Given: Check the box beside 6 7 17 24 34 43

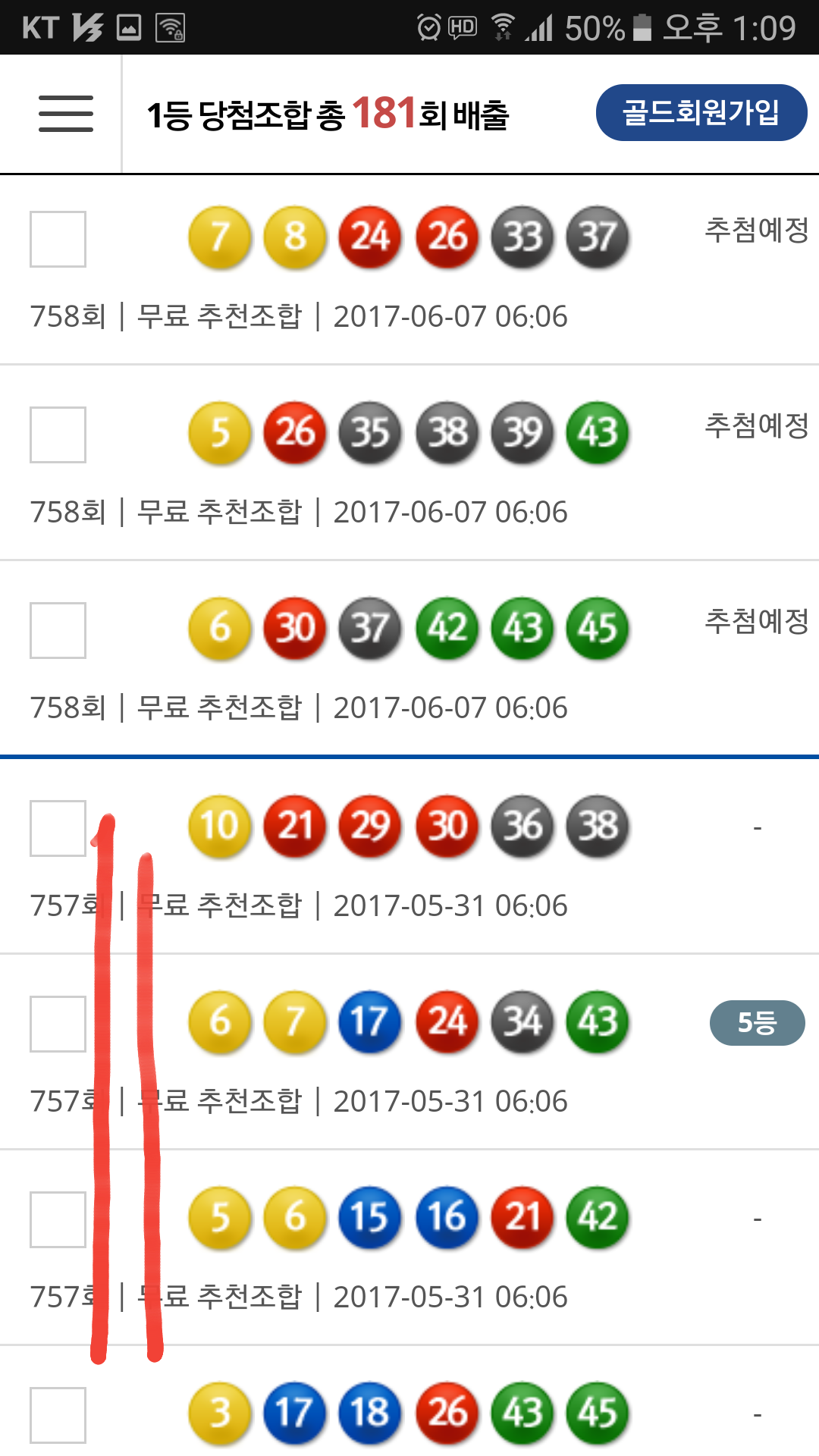Looking at the screenshot, I should click(x=58, y=1024).
